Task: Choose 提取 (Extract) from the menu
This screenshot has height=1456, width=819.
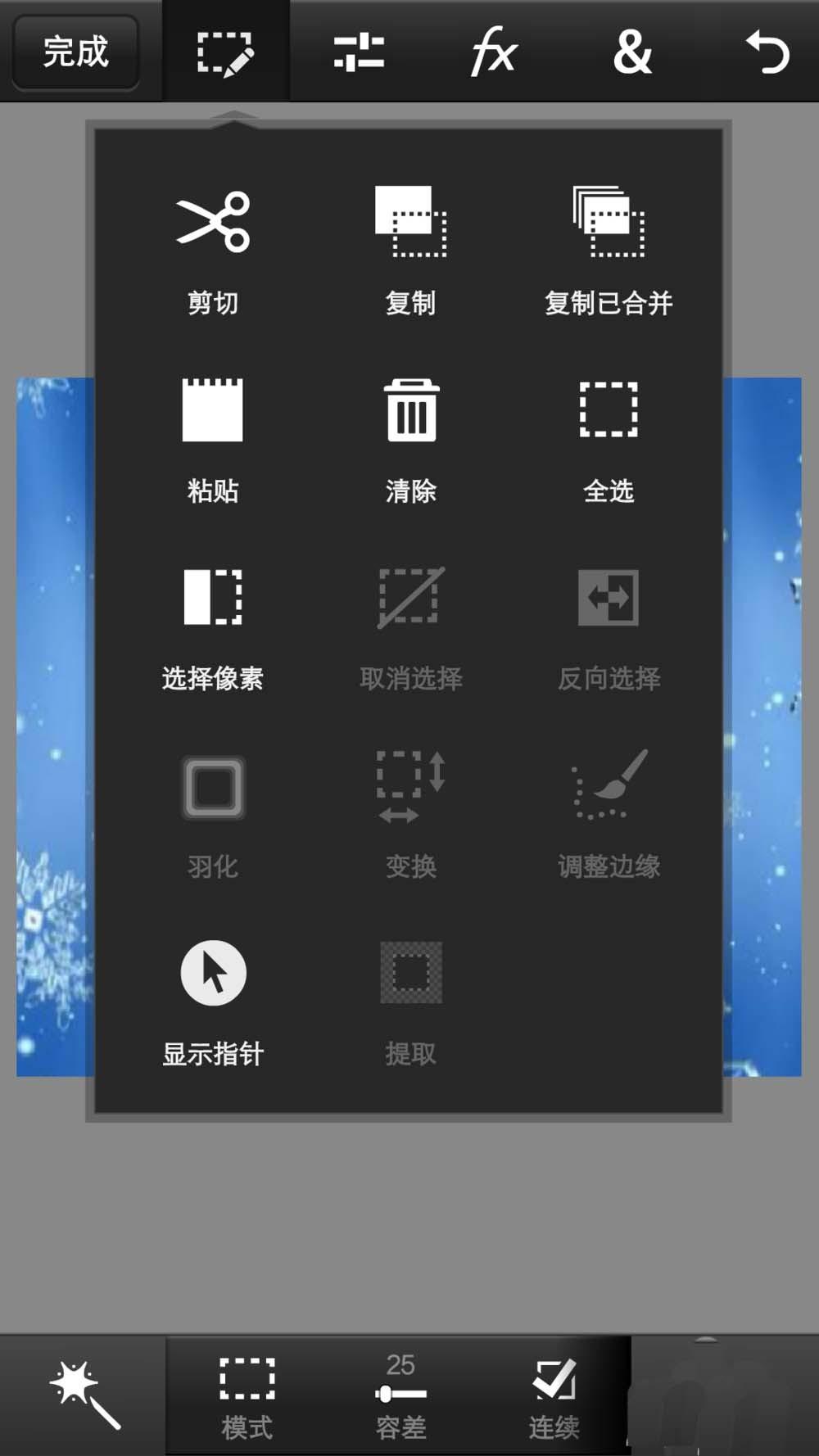Action: [409, 973]
